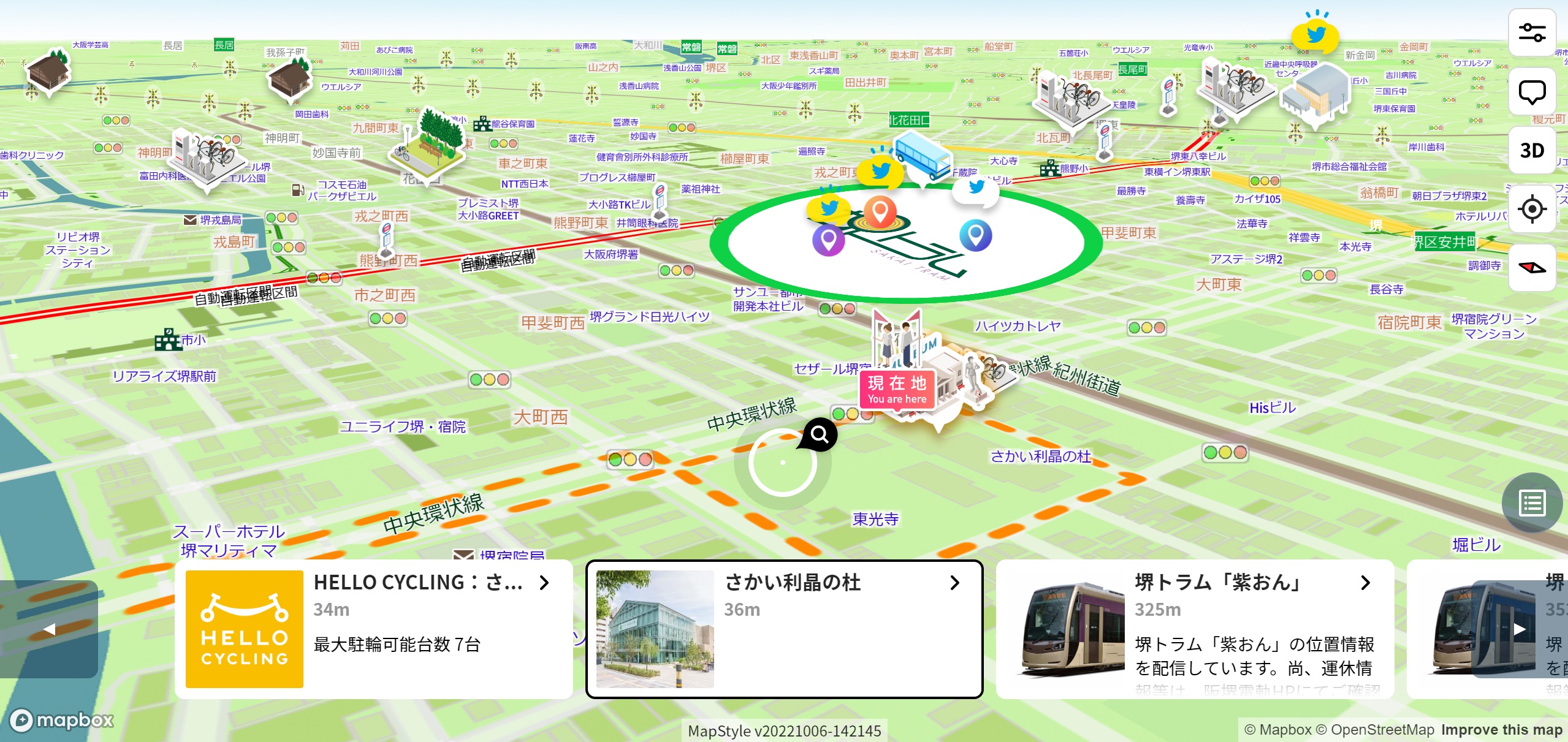
Task: Open the bus icon marker on map
Action: (922, 156)
